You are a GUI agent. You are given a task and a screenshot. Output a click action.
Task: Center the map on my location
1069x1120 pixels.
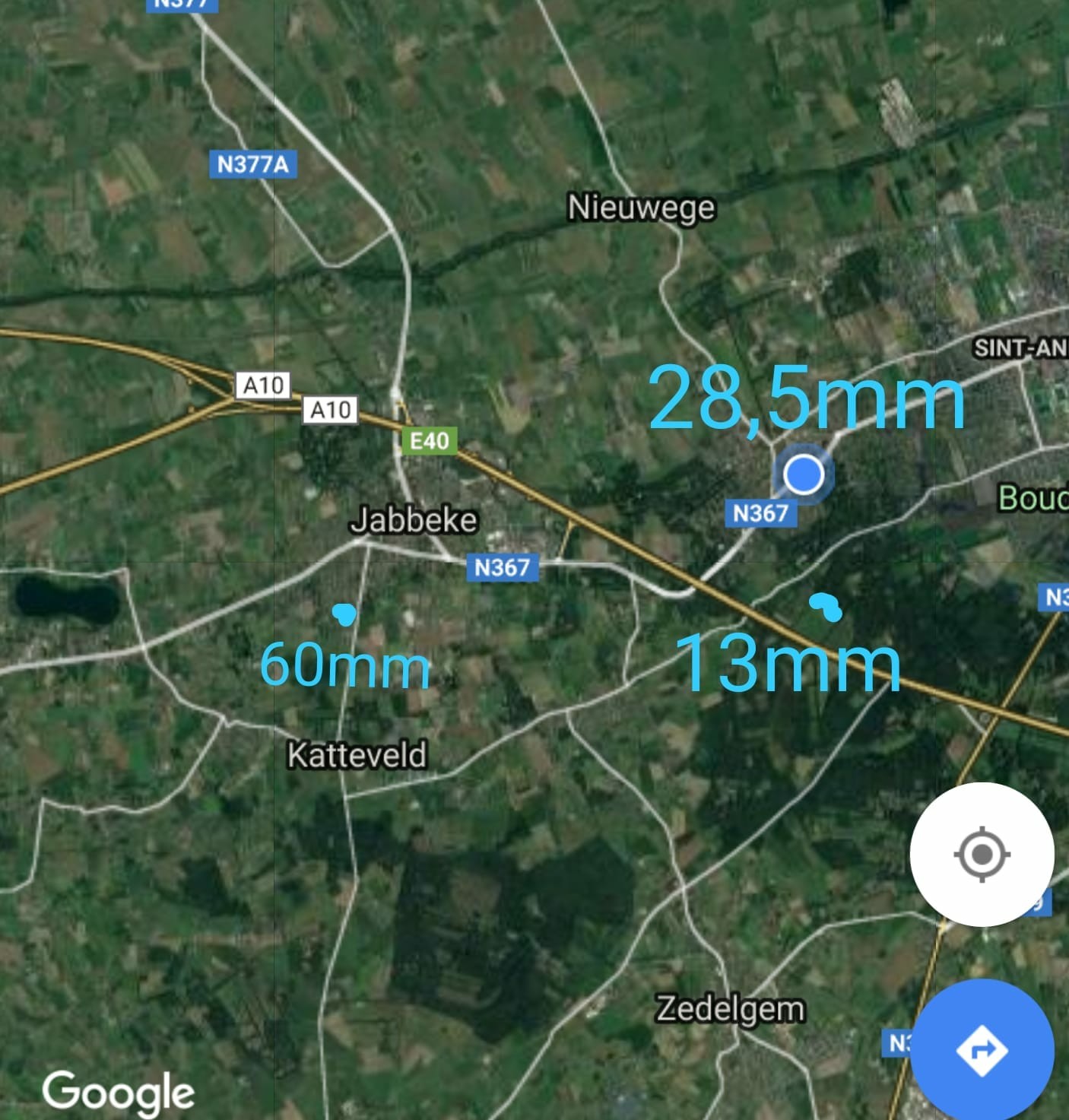coord(982,854)
